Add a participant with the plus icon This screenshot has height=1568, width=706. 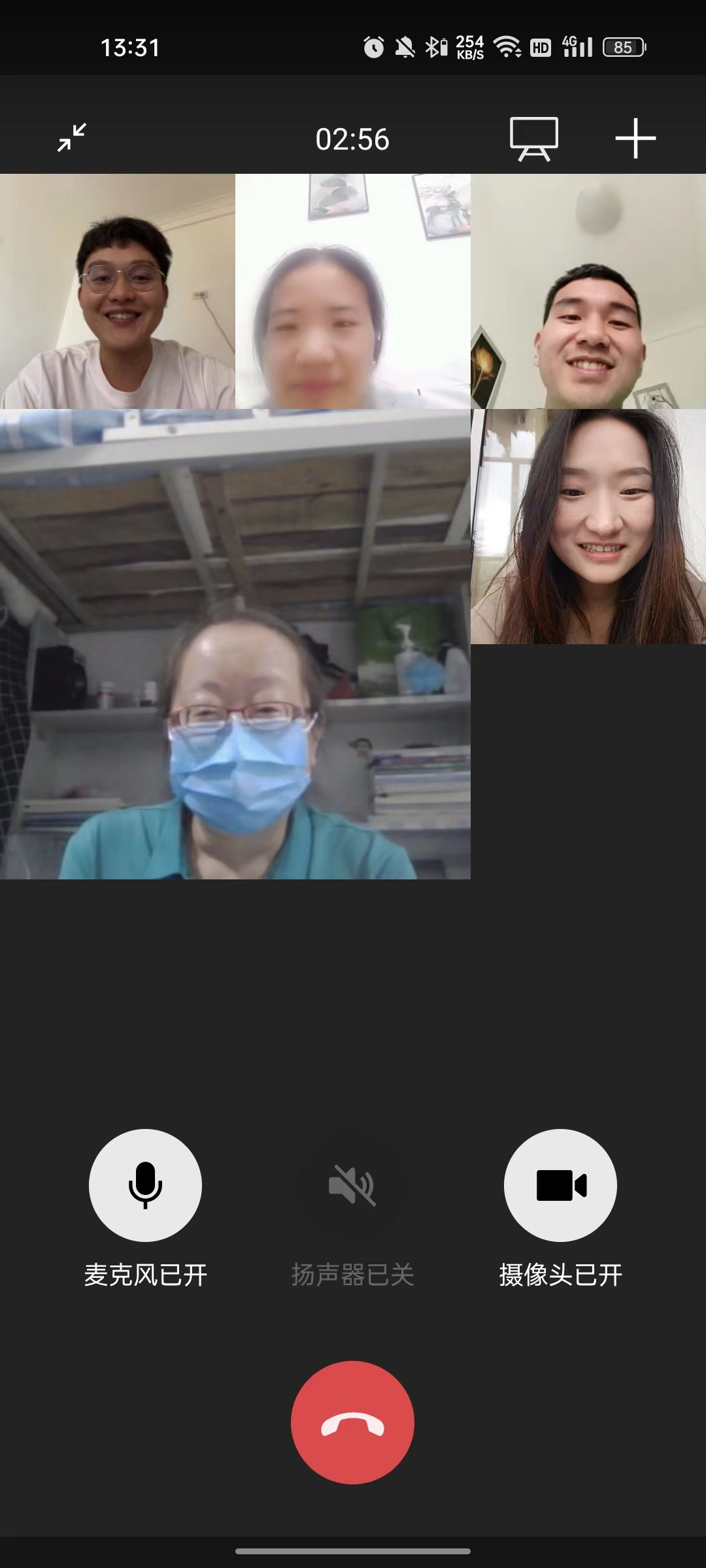click(635, 139)
